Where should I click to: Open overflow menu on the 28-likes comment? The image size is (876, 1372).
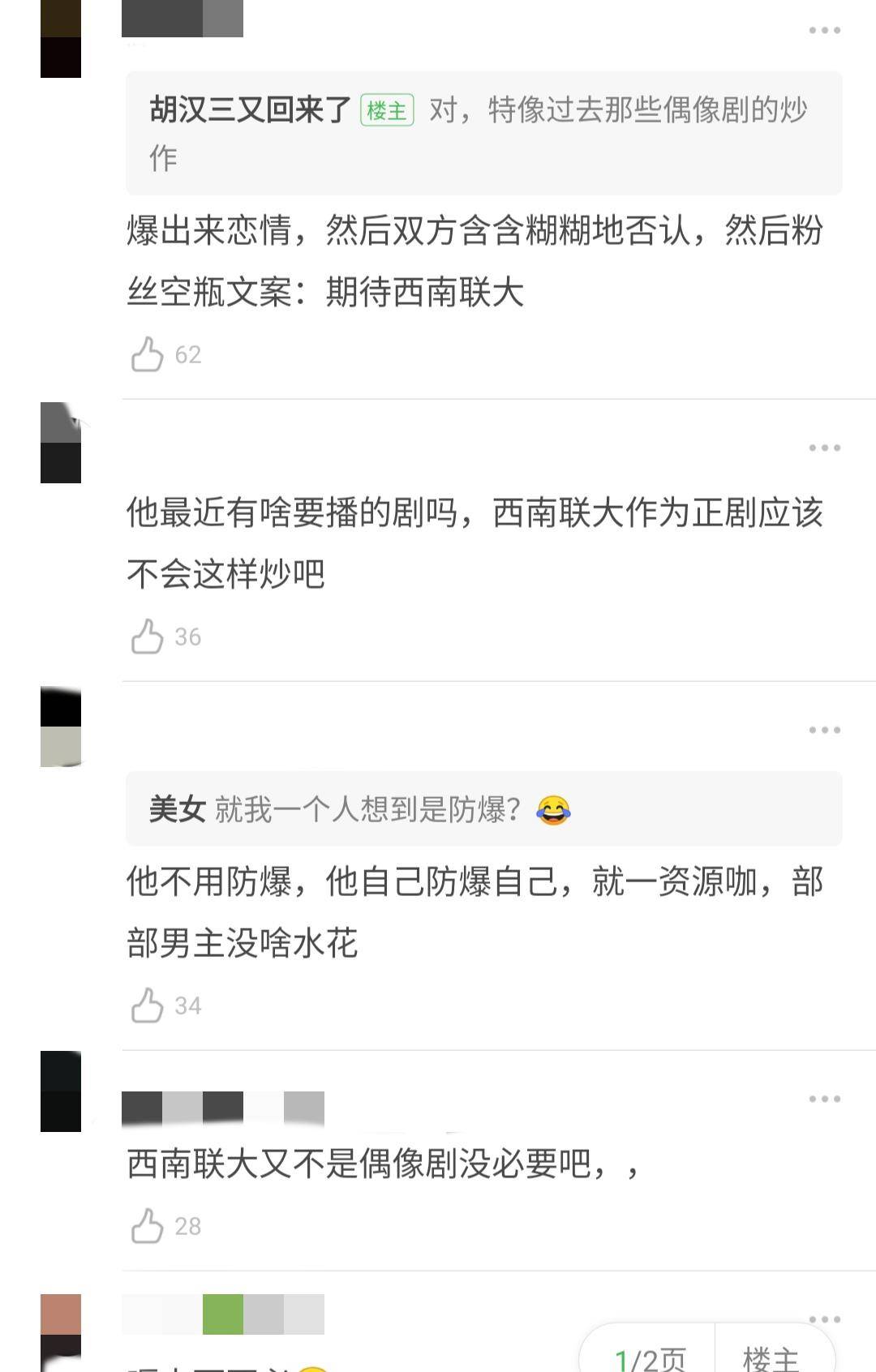824,1099
